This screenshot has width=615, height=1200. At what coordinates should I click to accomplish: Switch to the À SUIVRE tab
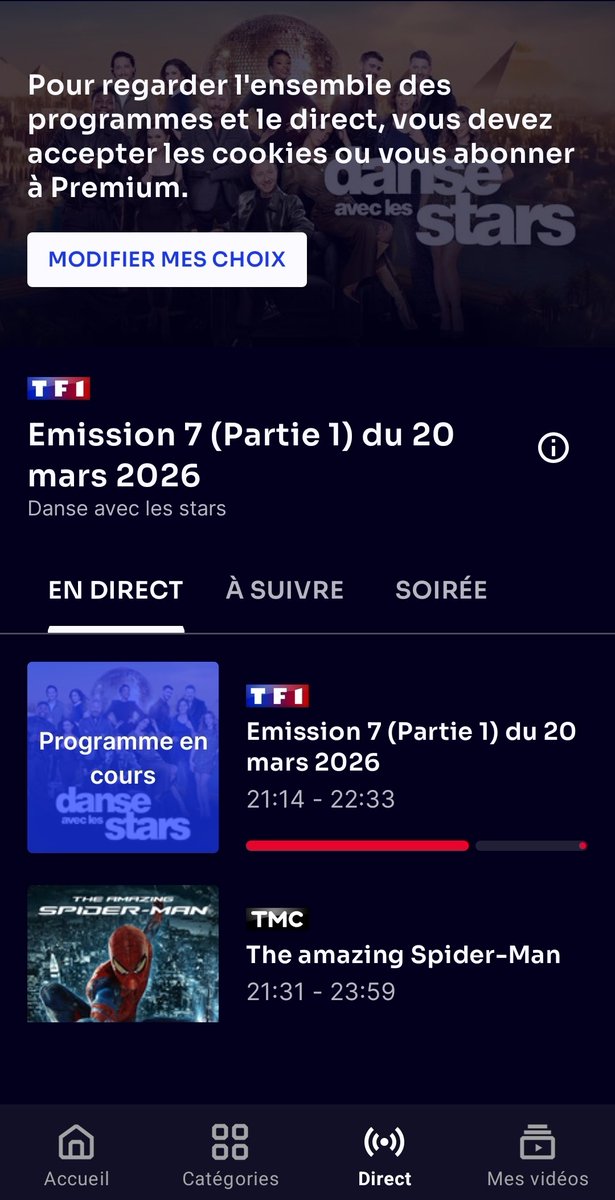coord(285,590)
